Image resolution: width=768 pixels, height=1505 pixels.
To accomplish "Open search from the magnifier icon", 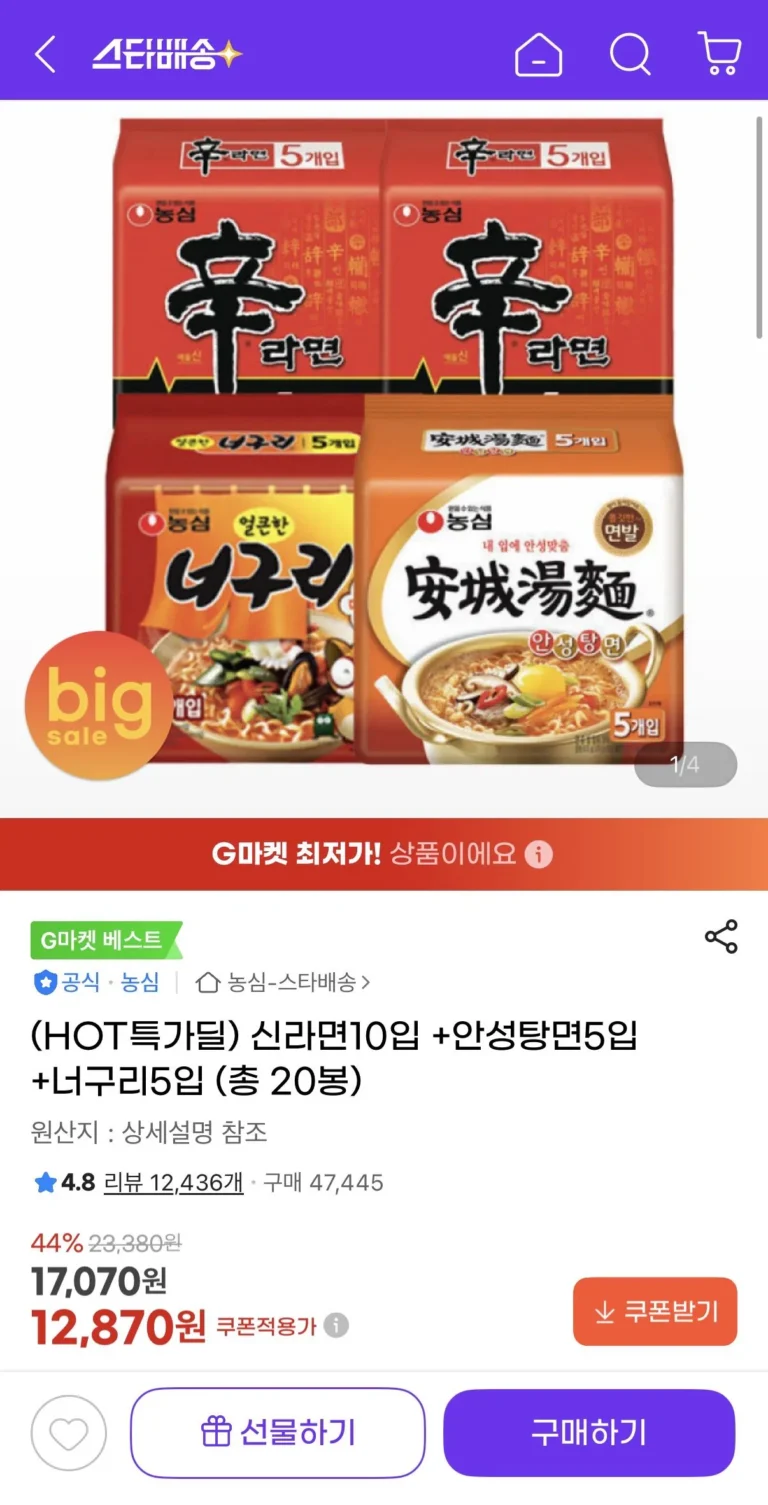I will pyautogui.click(x=630, y=54).
